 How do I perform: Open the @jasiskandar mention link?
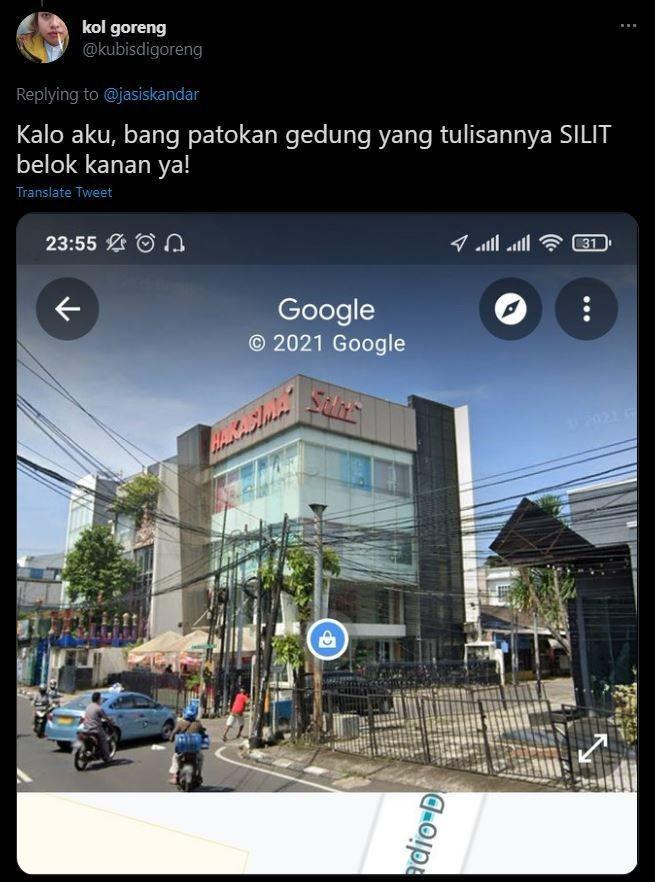point(151,94)
